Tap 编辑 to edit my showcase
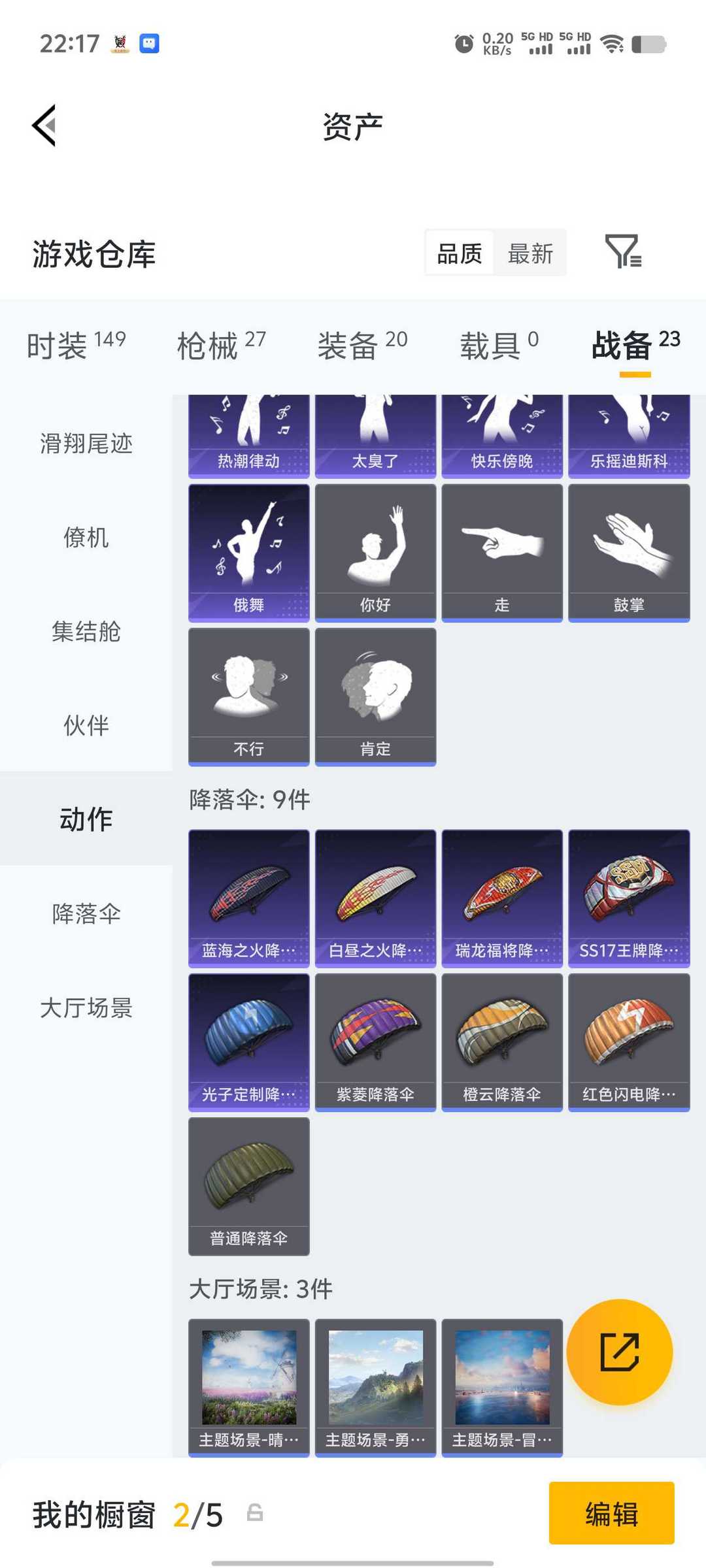 point(611,1513)
